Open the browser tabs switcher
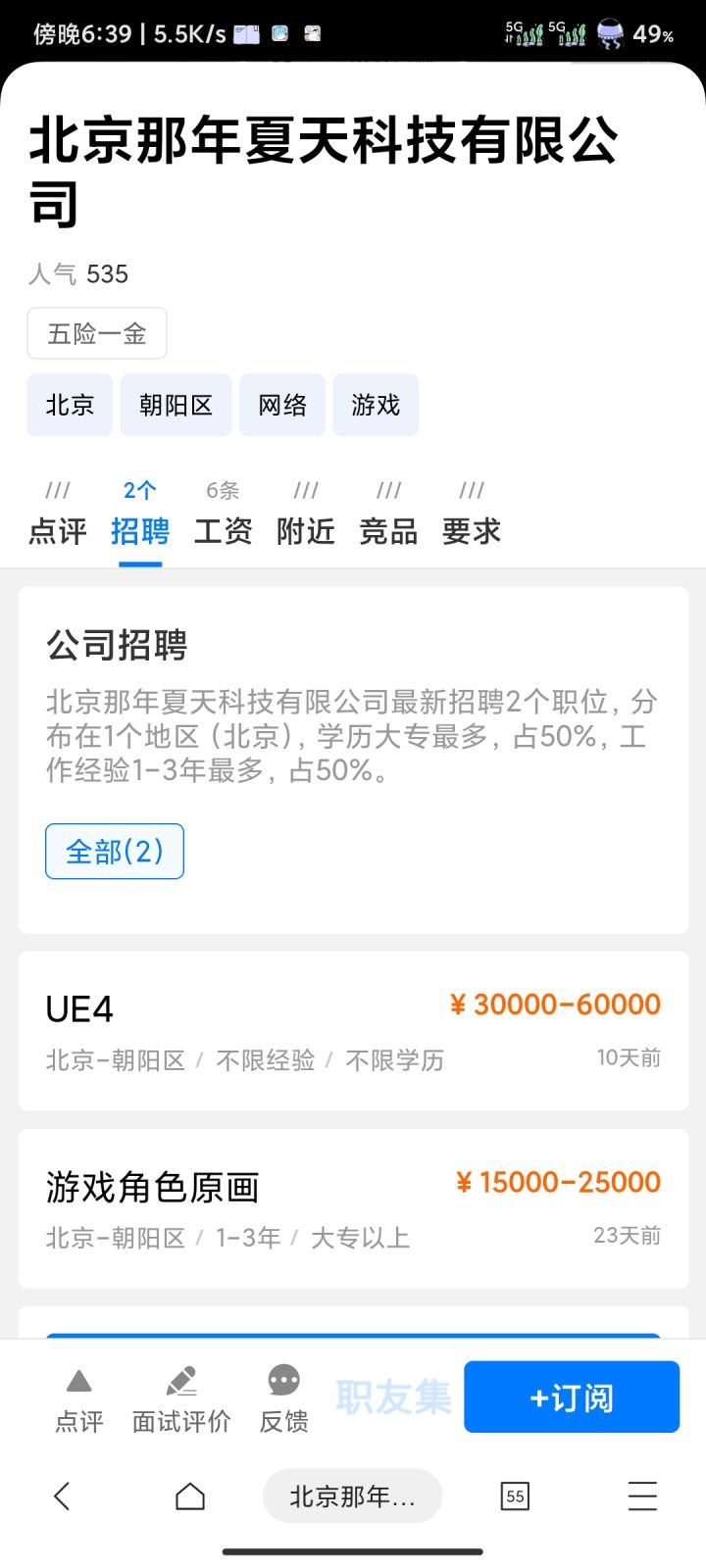 515,1496
